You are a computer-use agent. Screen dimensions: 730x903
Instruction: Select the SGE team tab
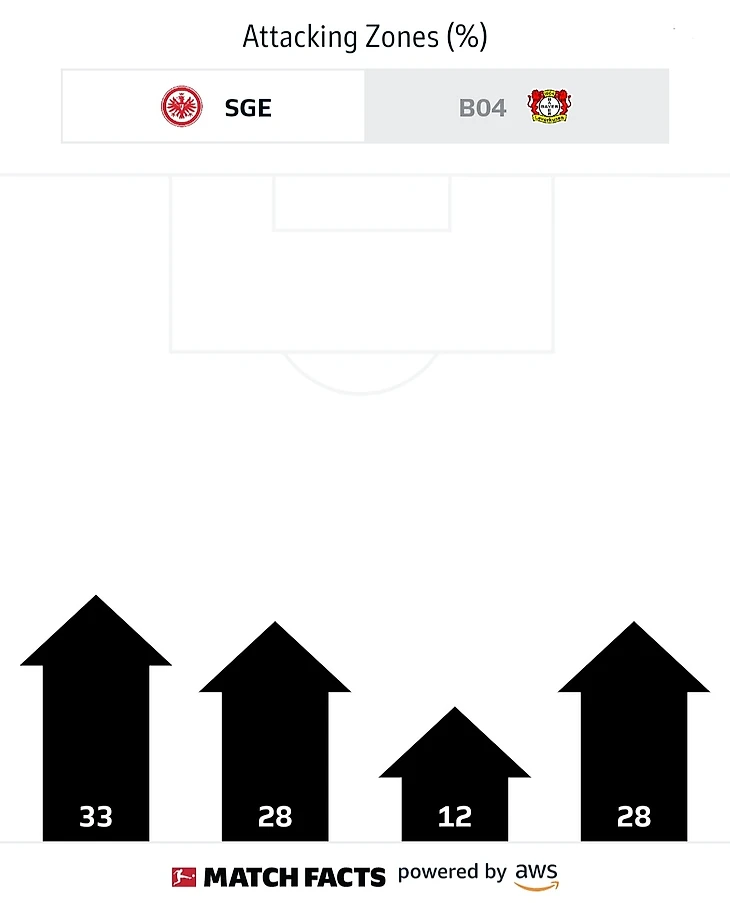point(214,107)
